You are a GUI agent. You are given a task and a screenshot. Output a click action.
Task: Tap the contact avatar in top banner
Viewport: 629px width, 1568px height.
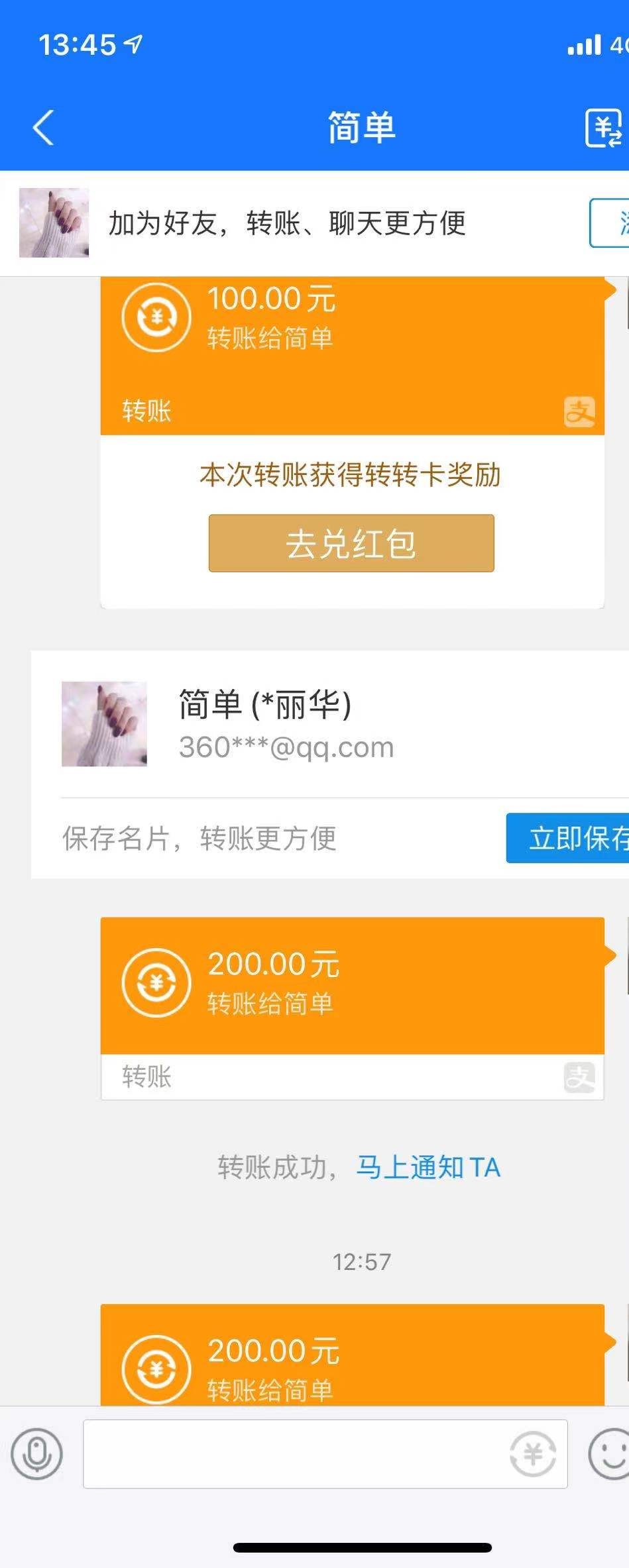click(x=54, y=223)
